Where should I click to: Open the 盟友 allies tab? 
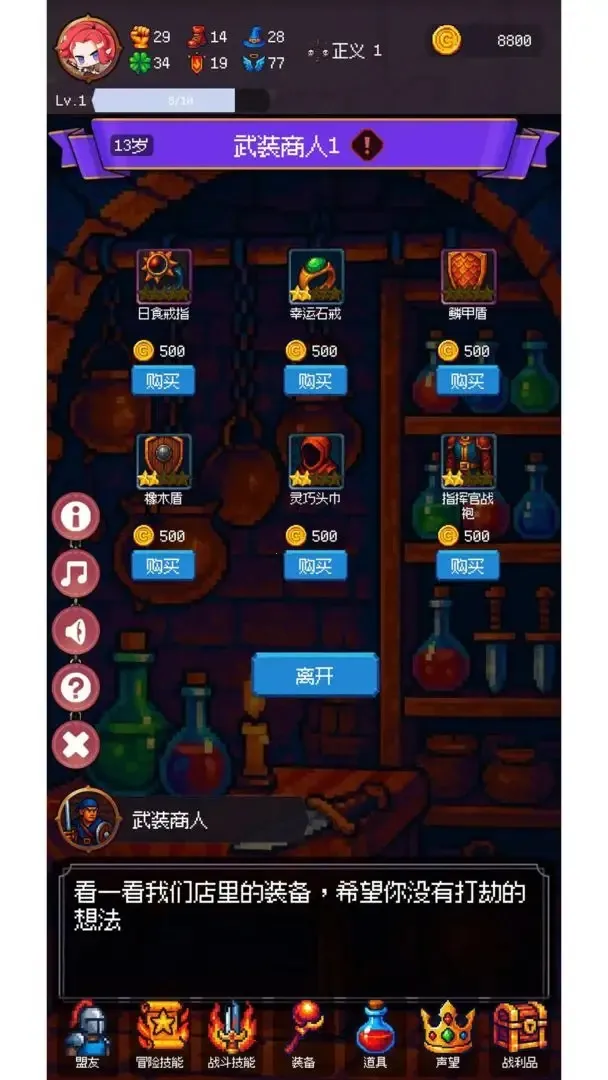(87, 1035)
